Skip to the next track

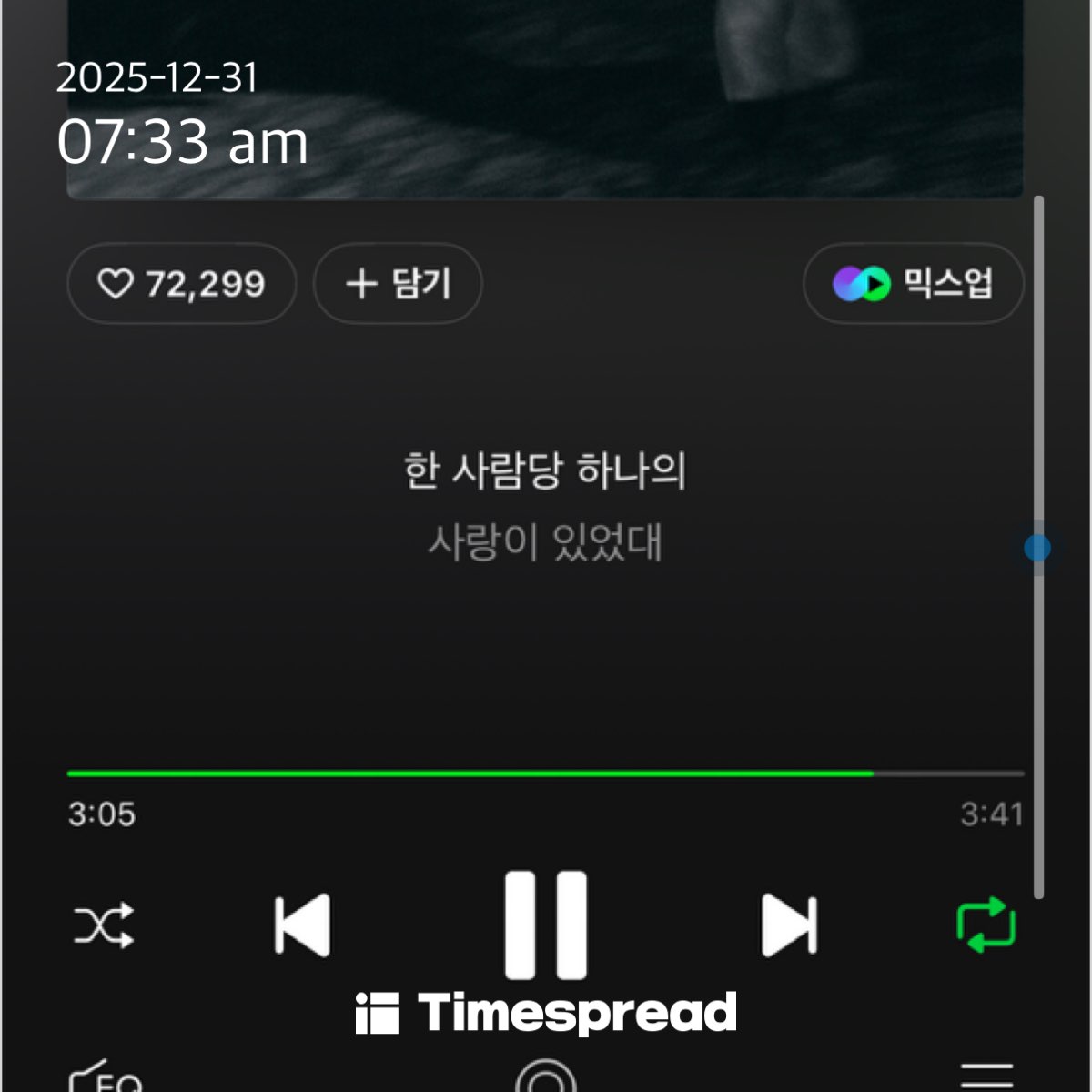coord(789,926)
